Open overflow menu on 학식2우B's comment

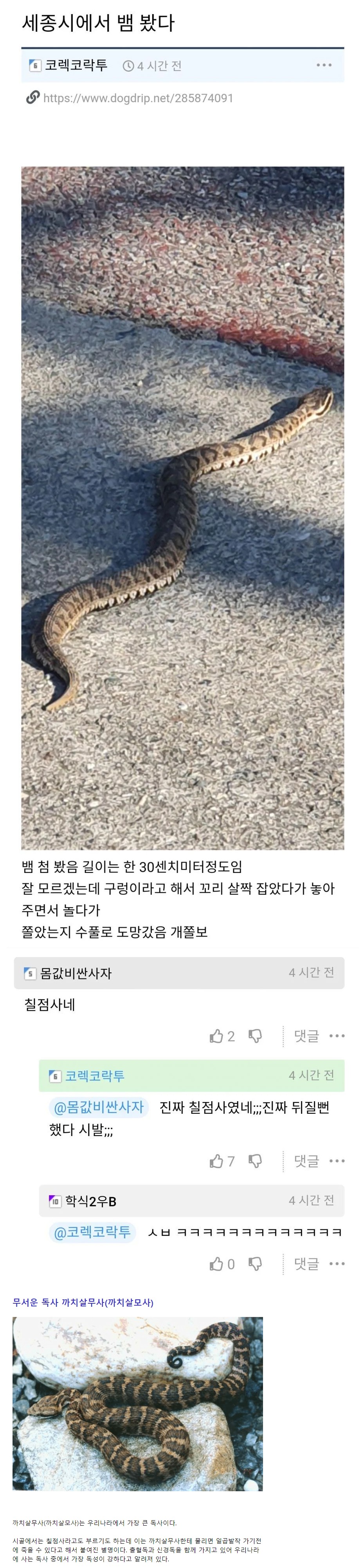pyautogui.click(x=337, y=1264)
